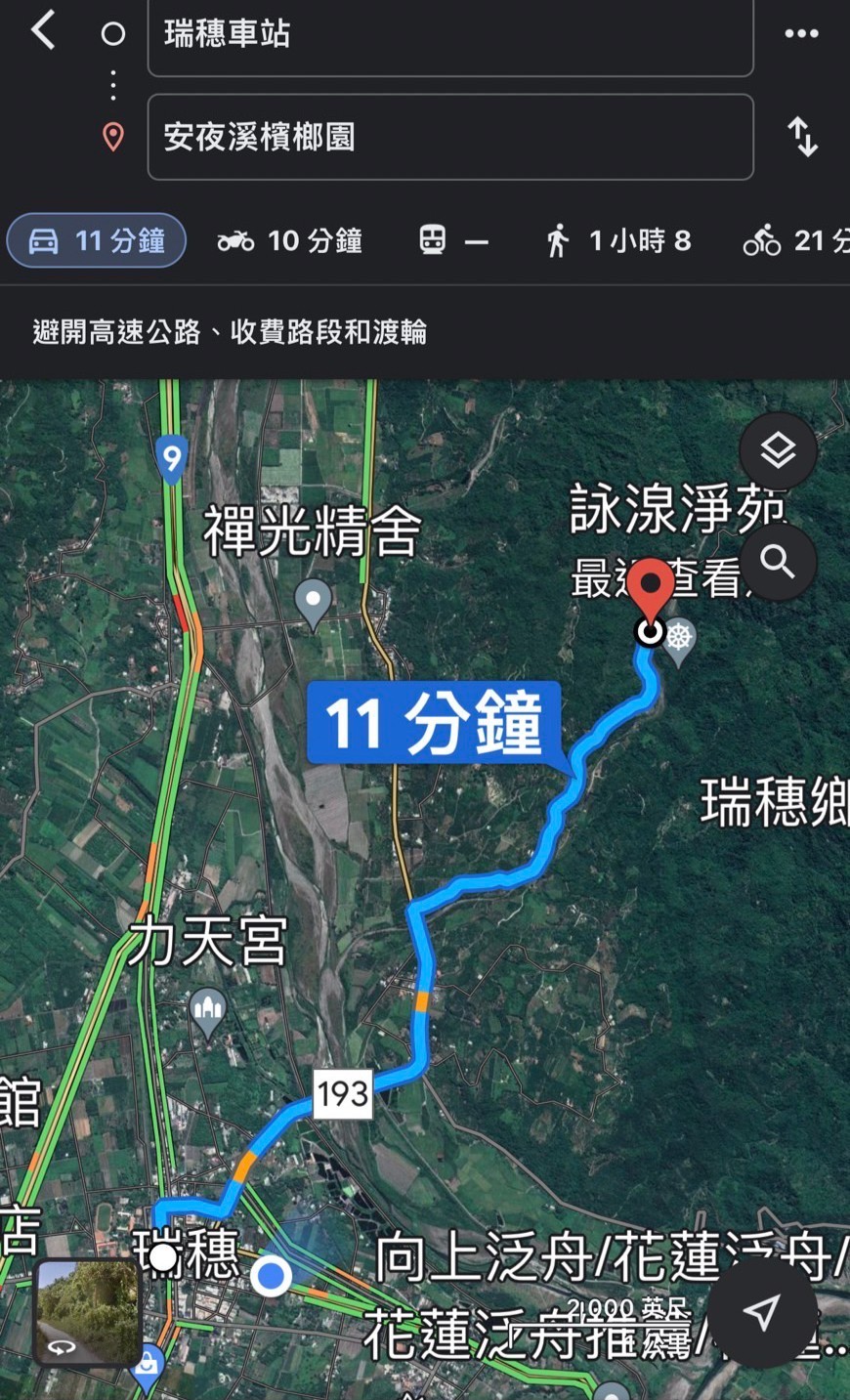
Task: Open the three-dot overflow menu
Action: 801,34
